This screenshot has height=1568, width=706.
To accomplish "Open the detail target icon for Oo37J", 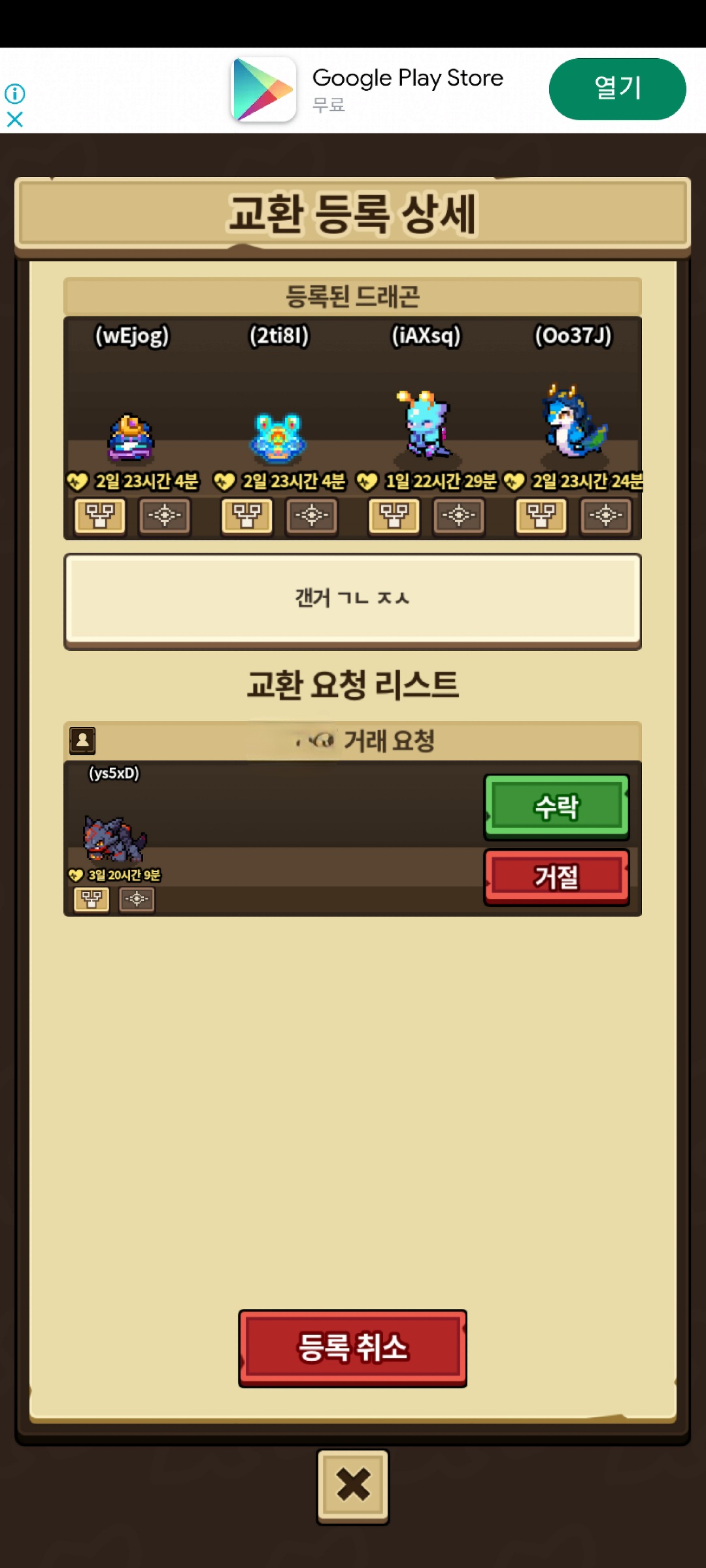I will 605,515.
